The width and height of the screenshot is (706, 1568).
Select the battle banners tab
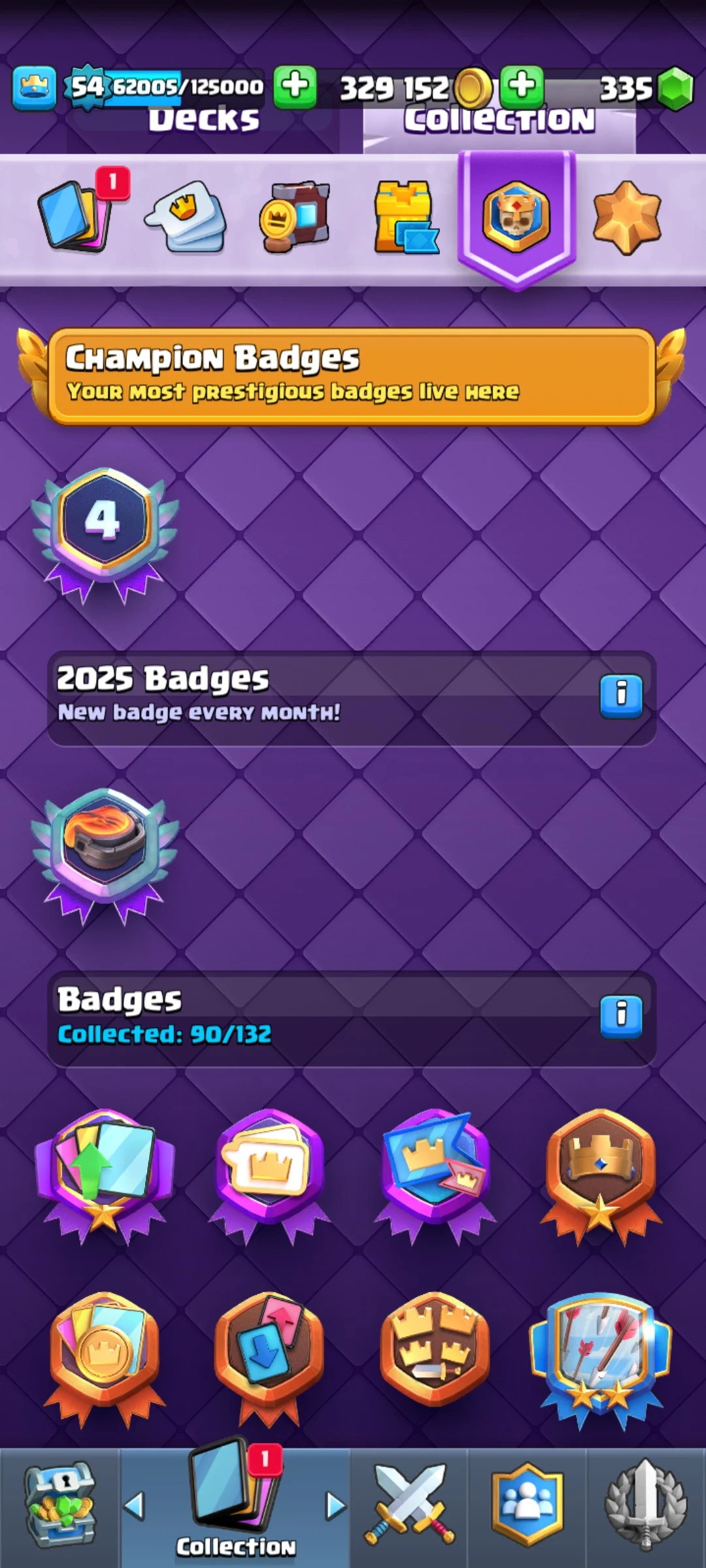295,217
